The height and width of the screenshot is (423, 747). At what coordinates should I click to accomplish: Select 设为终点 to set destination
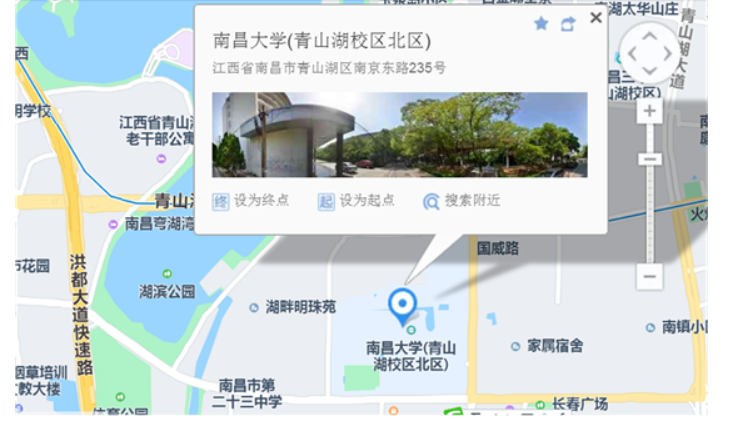(251, 201)
